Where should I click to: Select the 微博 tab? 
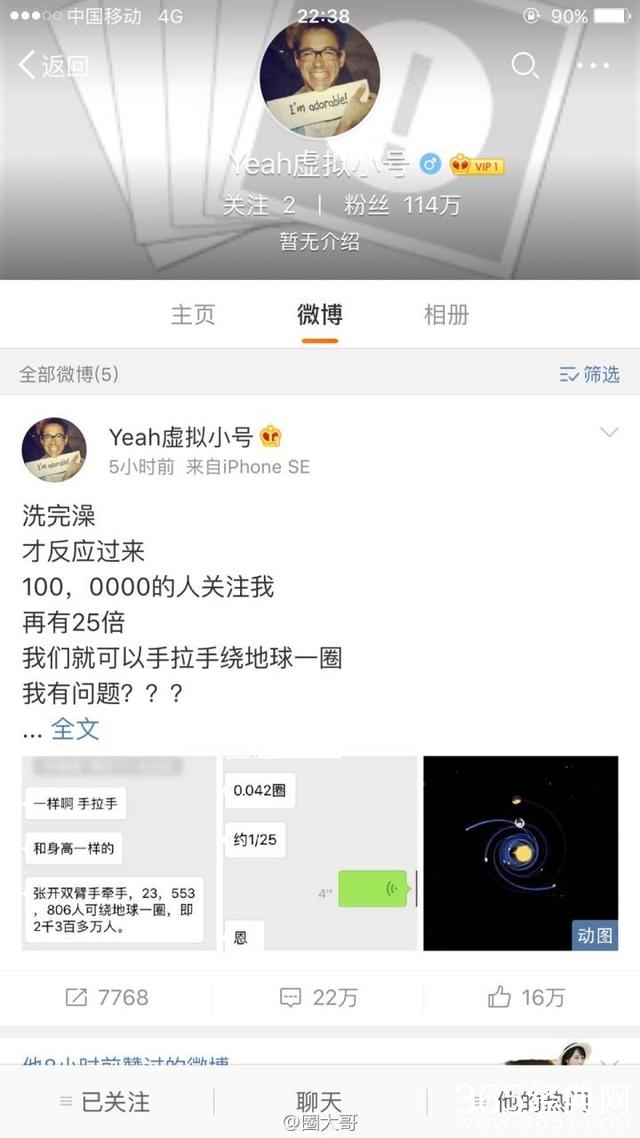click(x=320, y=314)
